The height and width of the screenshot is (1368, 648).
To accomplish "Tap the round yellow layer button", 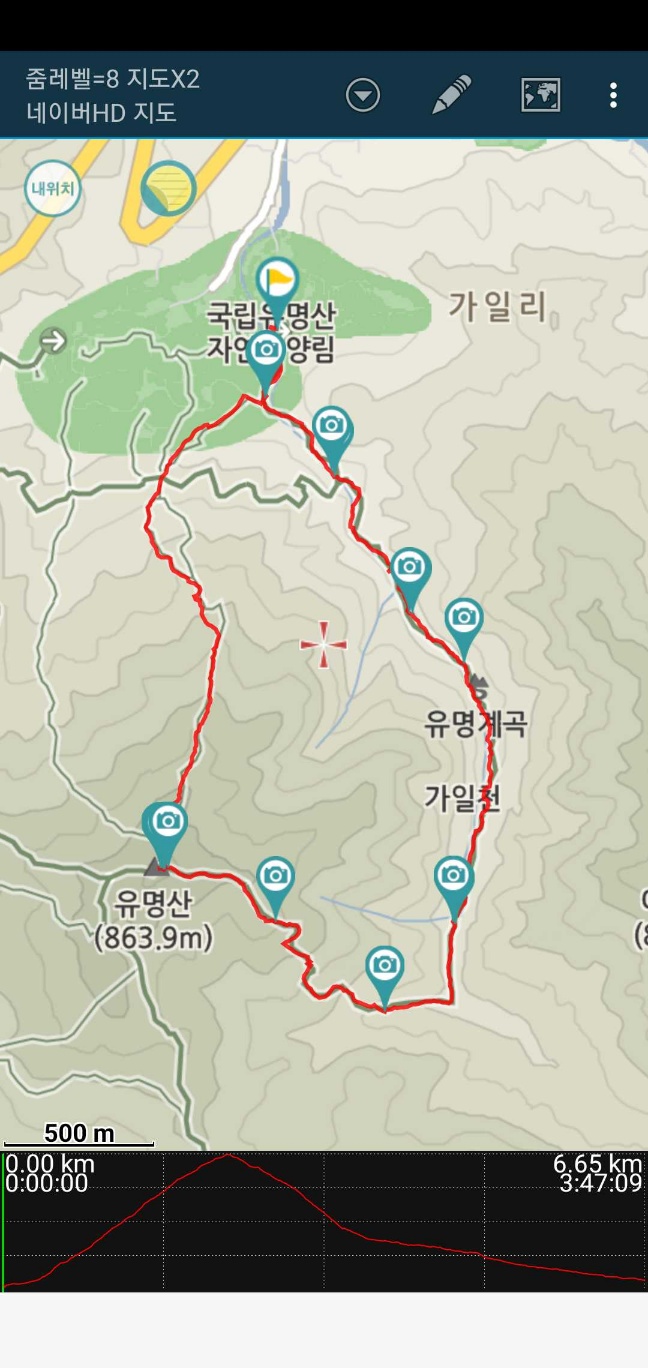I will tap(168, 188).
